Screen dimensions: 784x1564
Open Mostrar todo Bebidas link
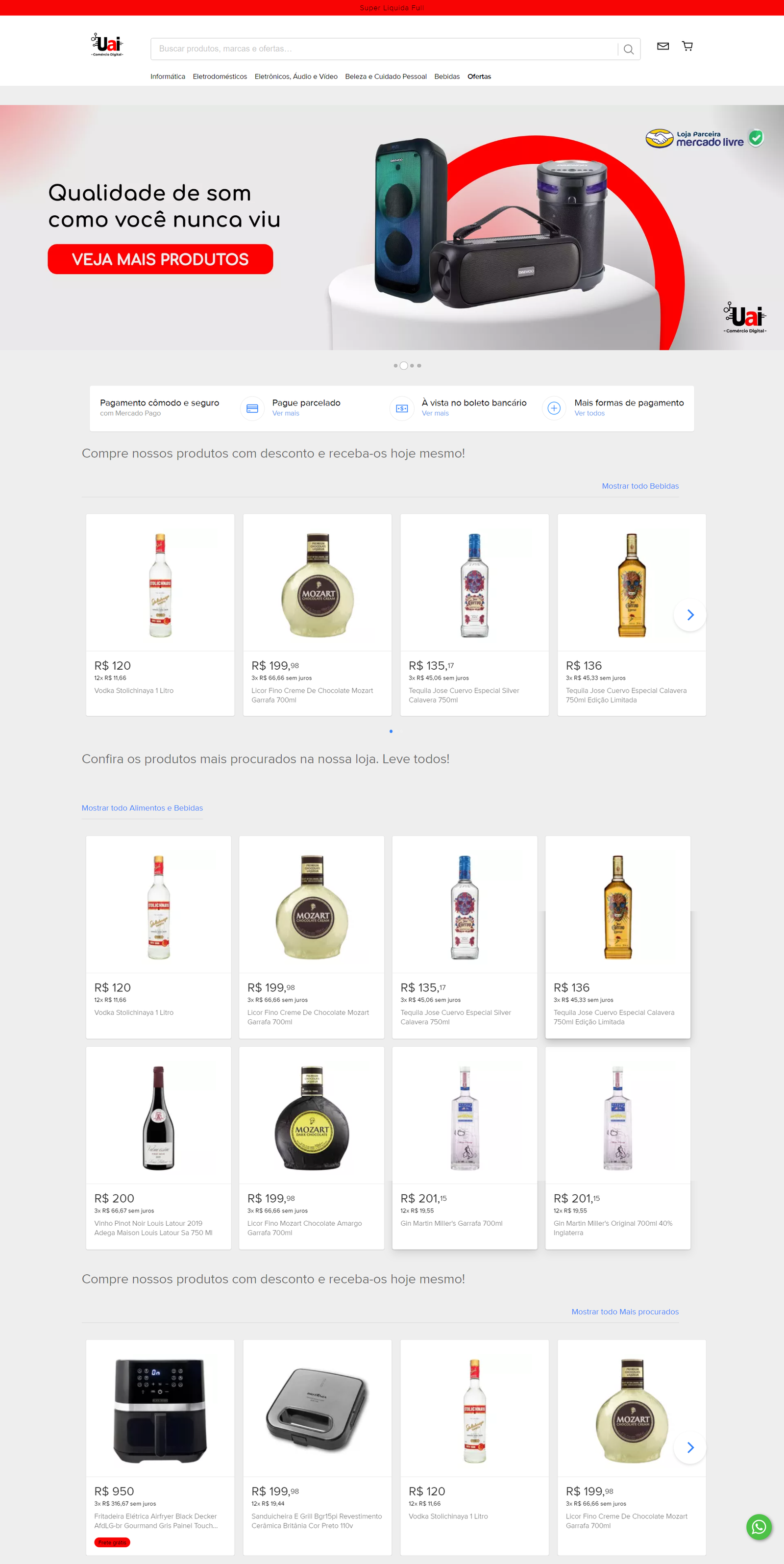[x=639, y=486]
